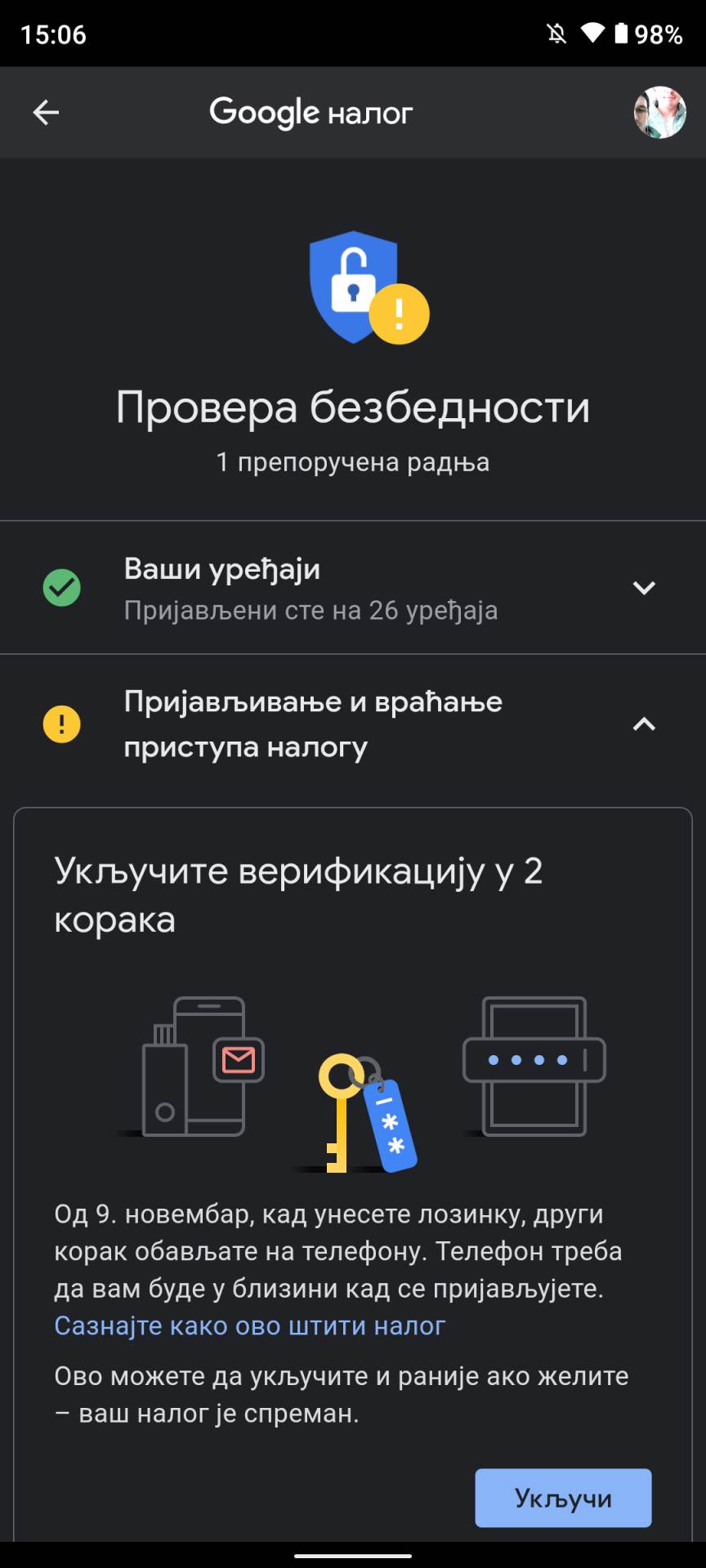Click the key and password tag illustration

click(x=368, y=1111)
